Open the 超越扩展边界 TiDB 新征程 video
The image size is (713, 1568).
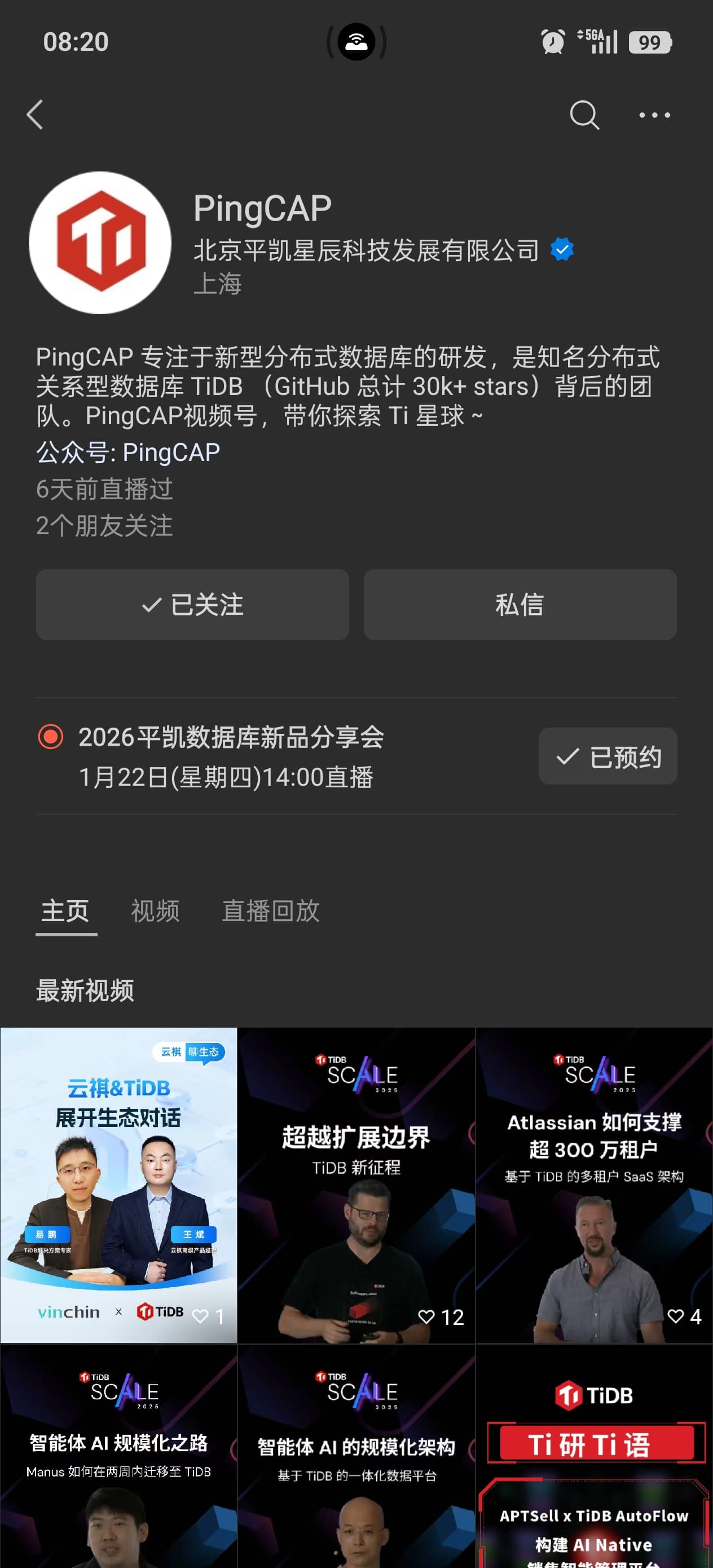[x=356, y=1184]
